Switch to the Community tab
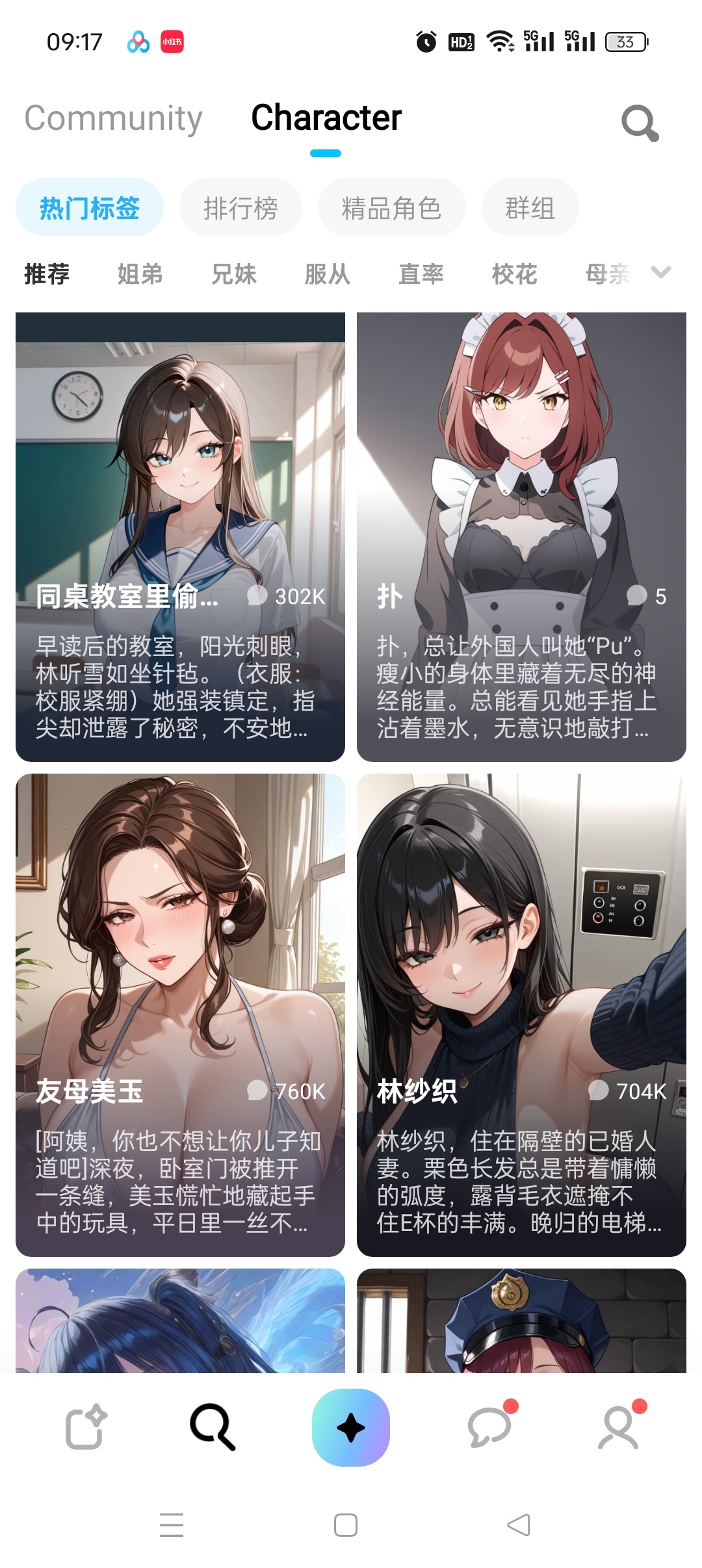This screenshot has height=1568, width=702. click(112, 118)
